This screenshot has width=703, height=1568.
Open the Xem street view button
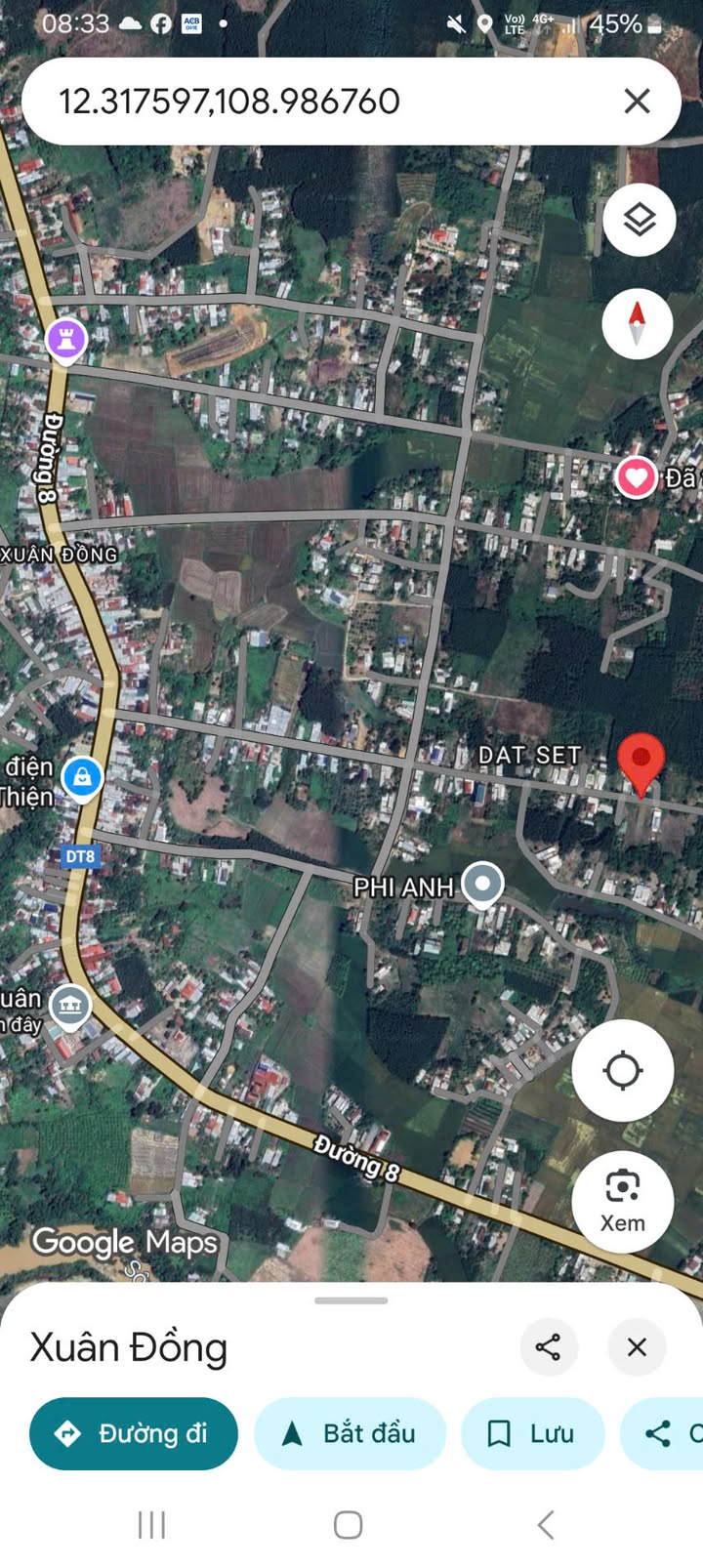[x=622, y=1202]
